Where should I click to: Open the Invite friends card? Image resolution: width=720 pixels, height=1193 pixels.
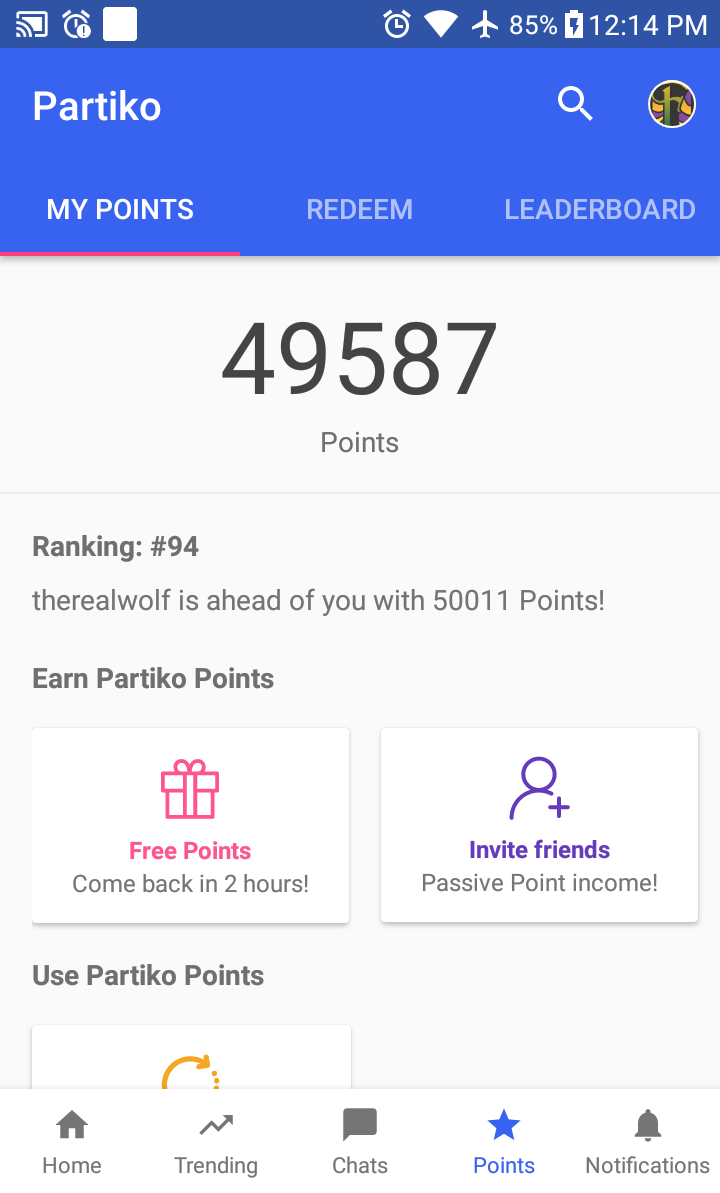[539, 825]
